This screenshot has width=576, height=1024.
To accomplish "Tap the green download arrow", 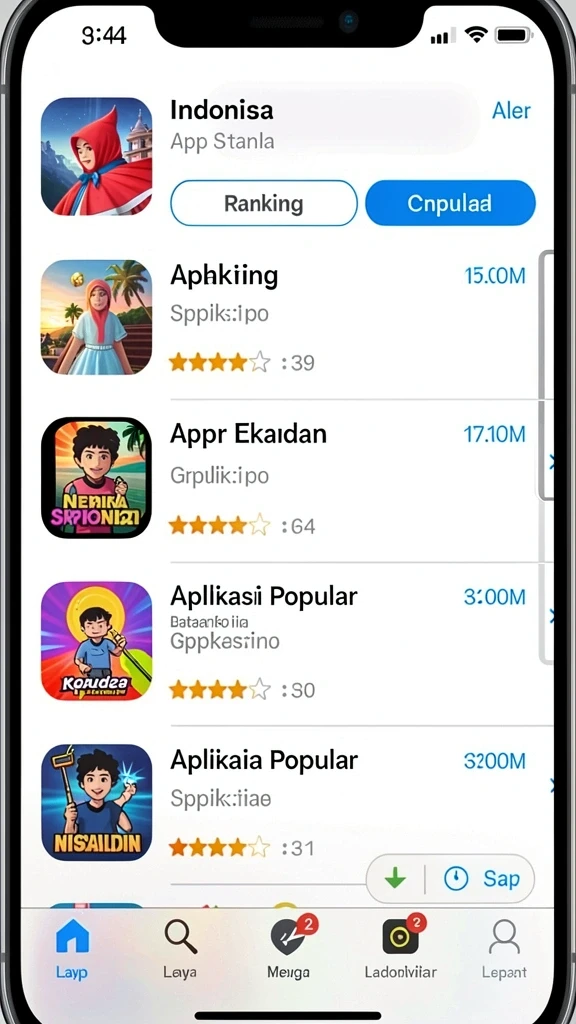I will pyautogui.click(x=395, y=878).
